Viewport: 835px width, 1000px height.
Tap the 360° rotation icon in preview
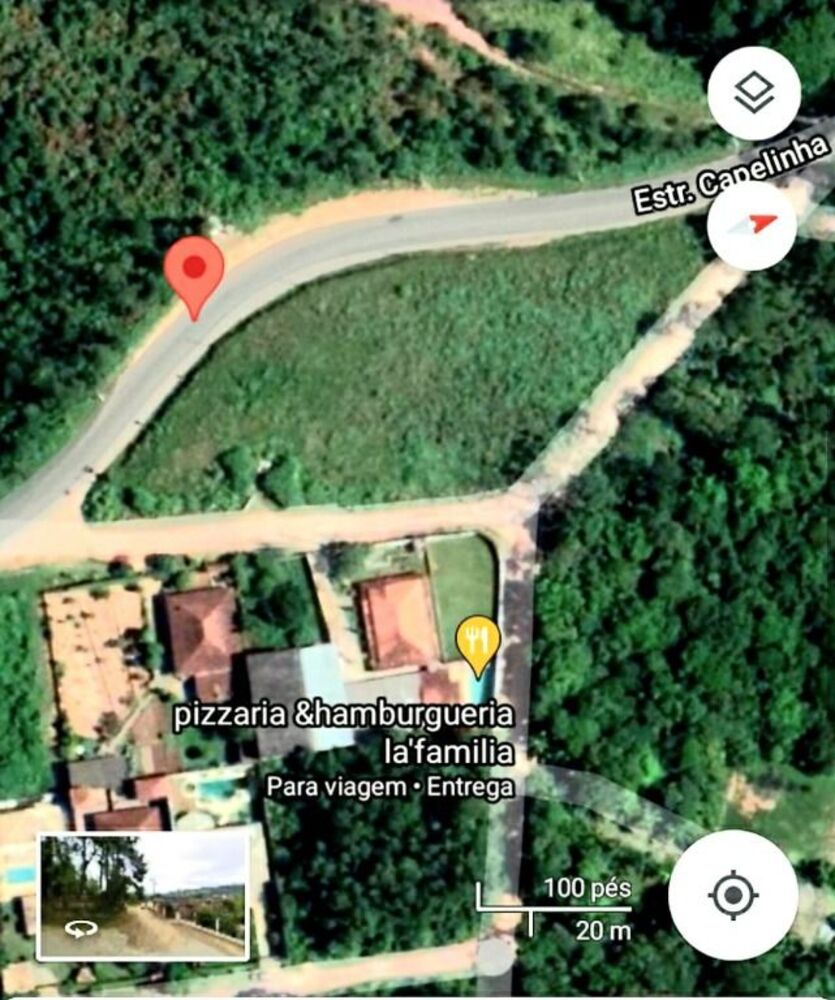[80, 931]
